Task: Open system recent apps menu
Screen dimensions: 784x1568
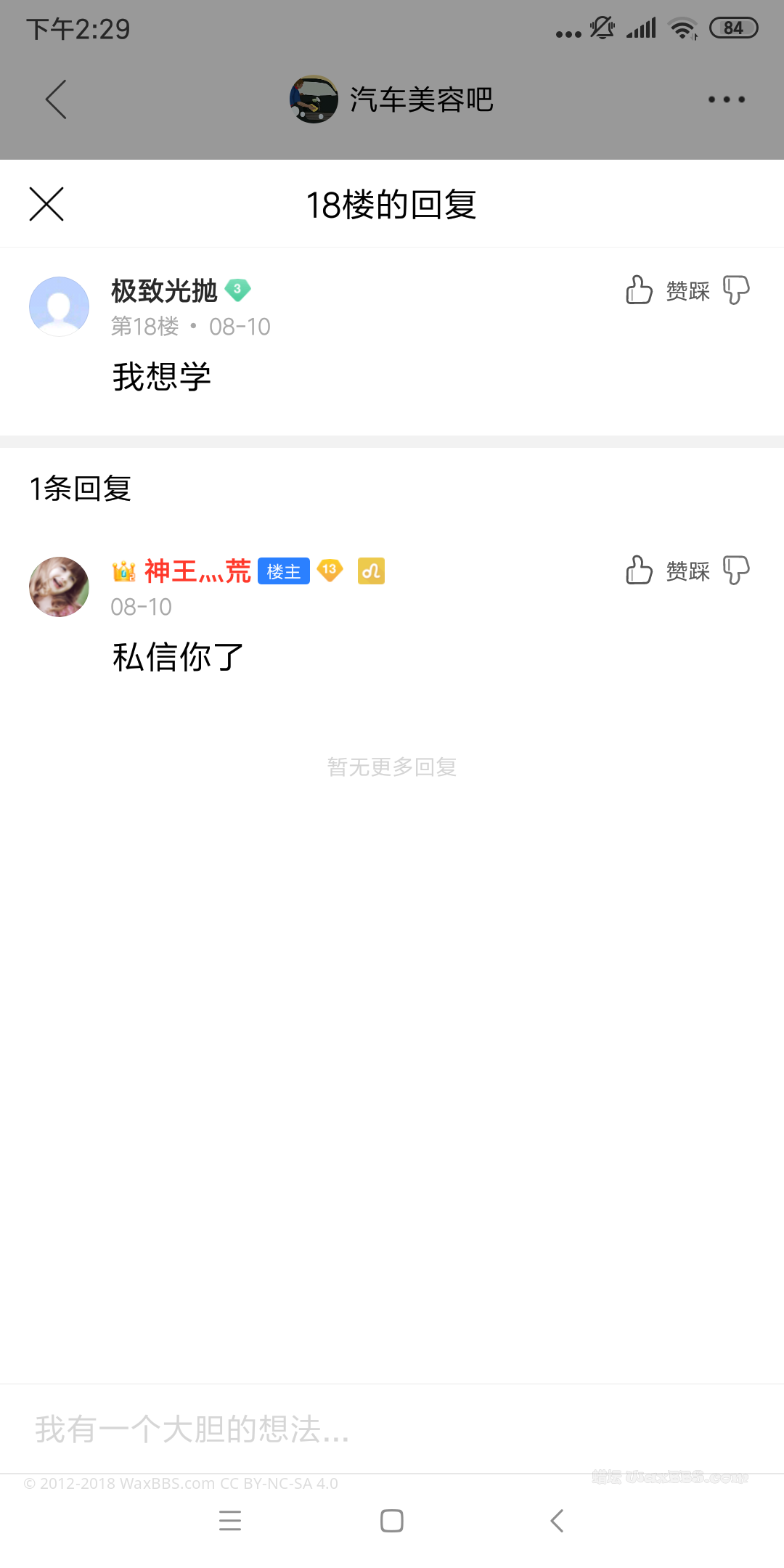Action: coord(230,1521)
